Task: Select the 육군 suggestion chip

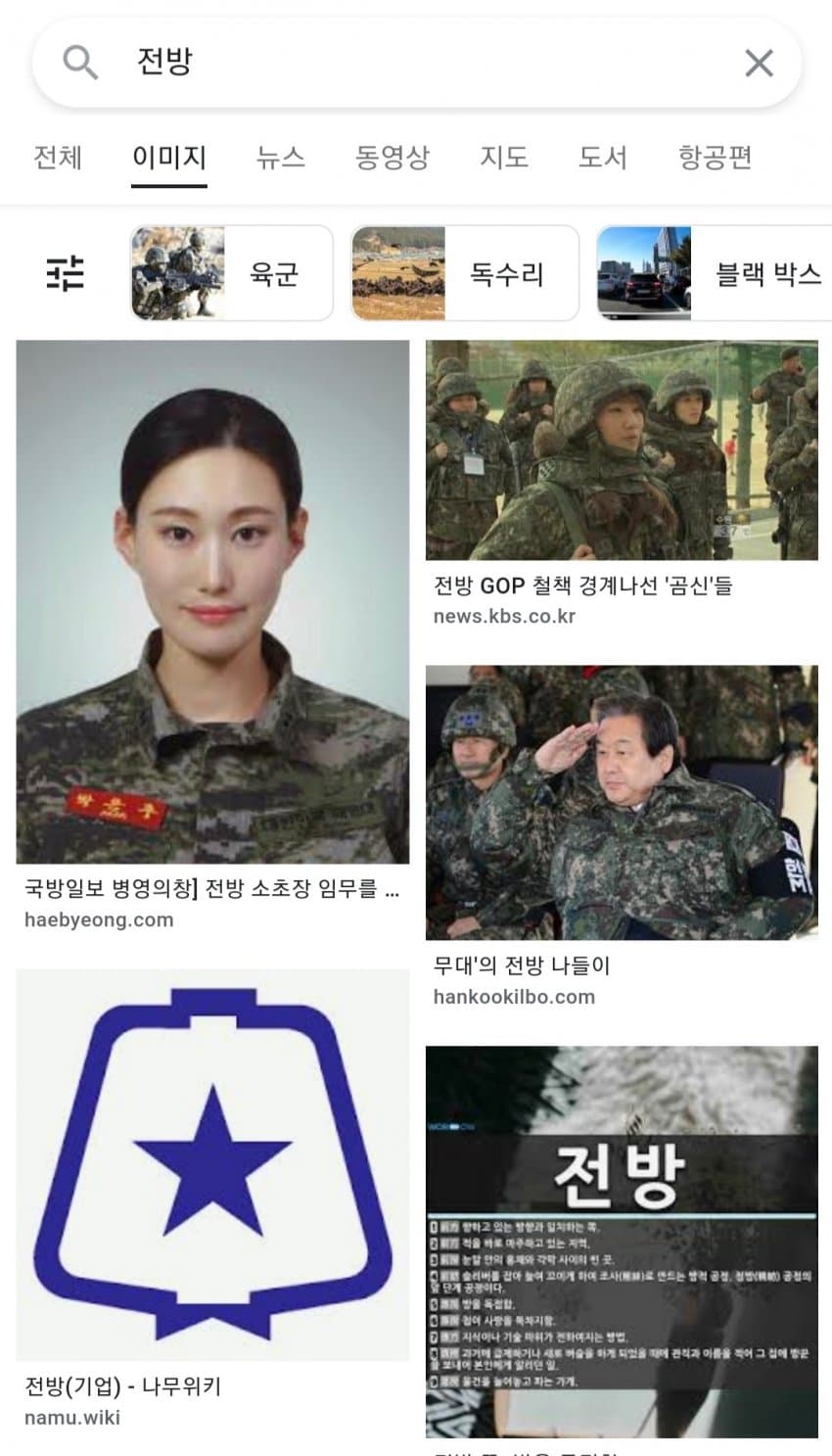Action: click(x=232, y=273)
